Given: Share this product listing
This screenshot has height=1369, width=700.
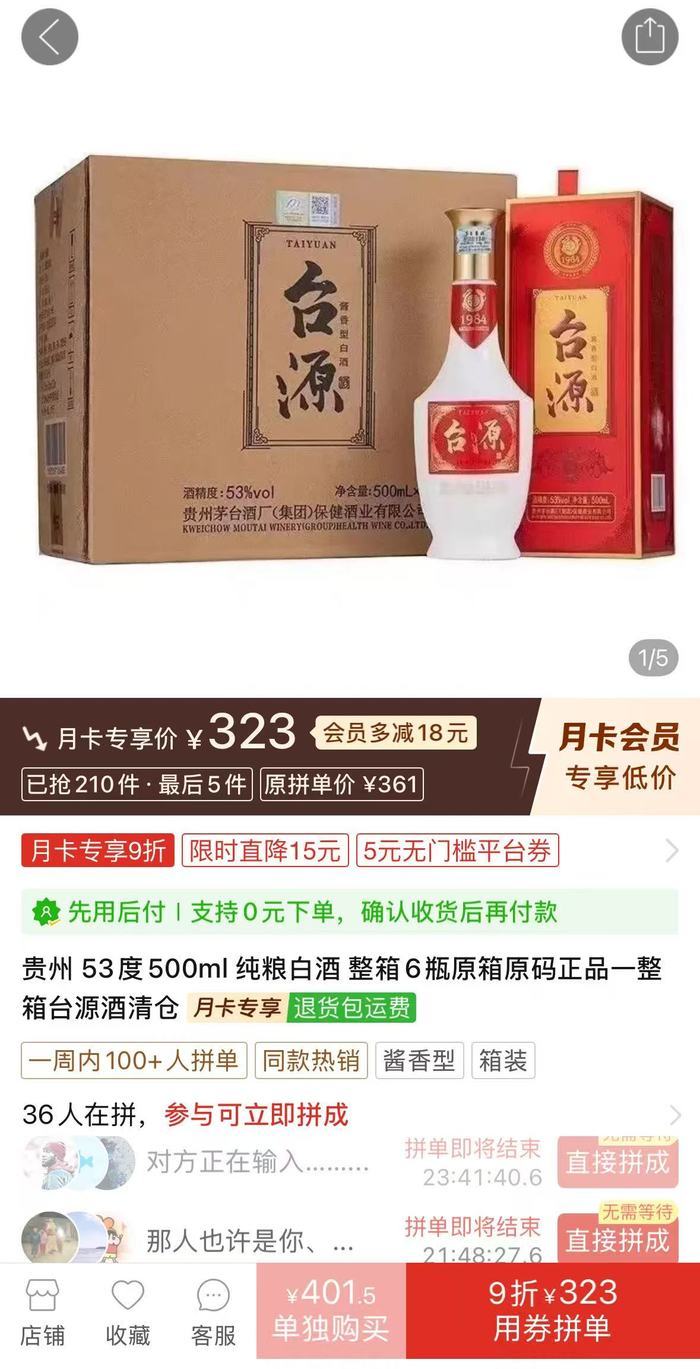Looking at the screenshot, I should click(x=650, y=37).
